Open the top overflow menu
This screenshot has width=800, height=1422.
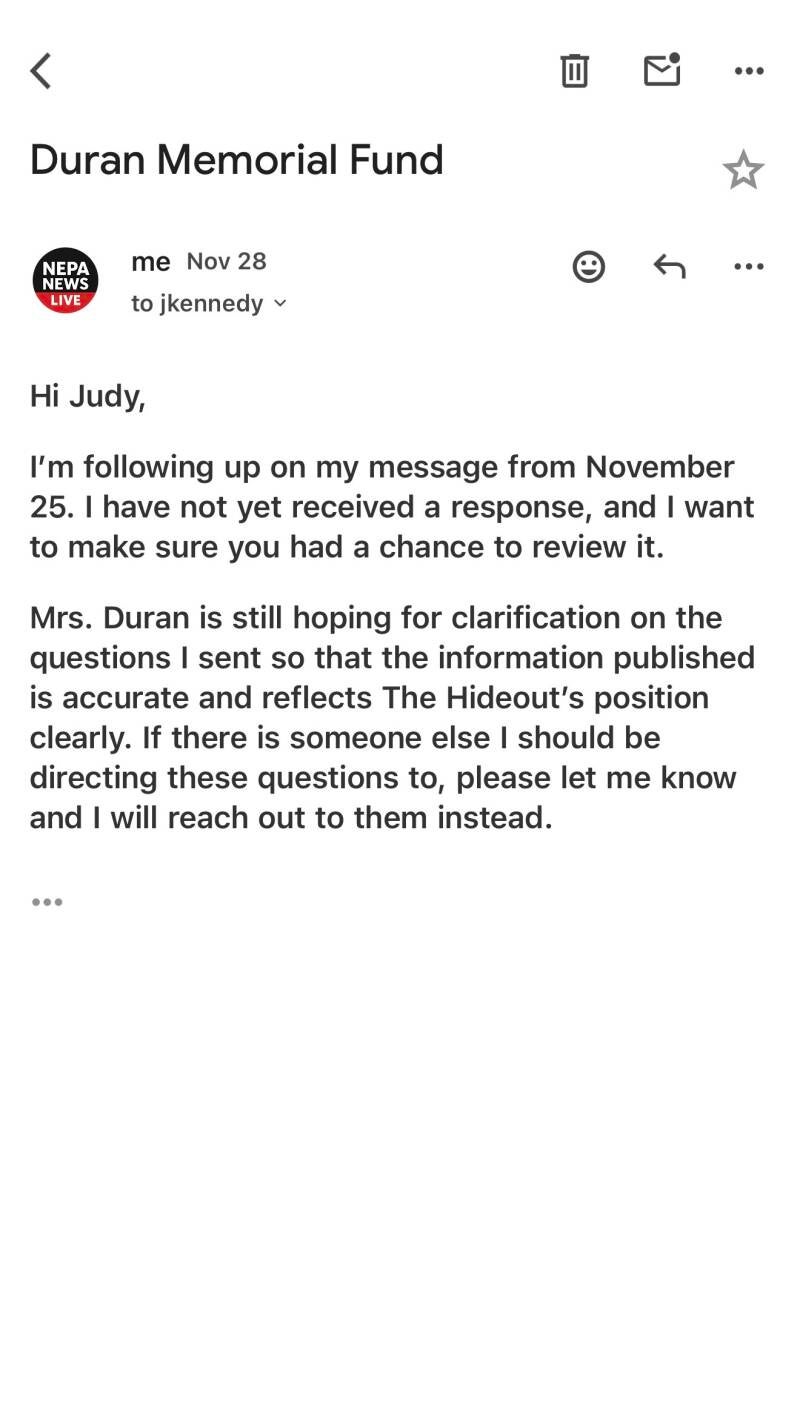pos(748,71)
